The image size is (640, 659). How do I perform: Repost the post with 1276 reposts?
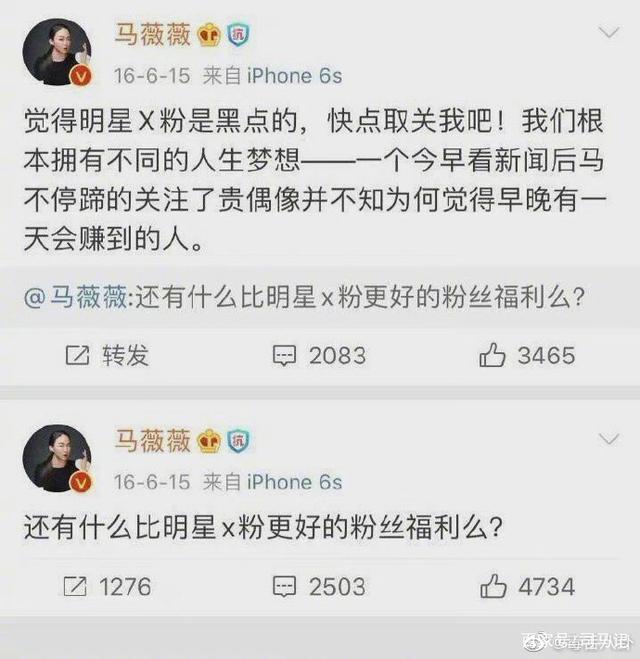pos(107,586)
